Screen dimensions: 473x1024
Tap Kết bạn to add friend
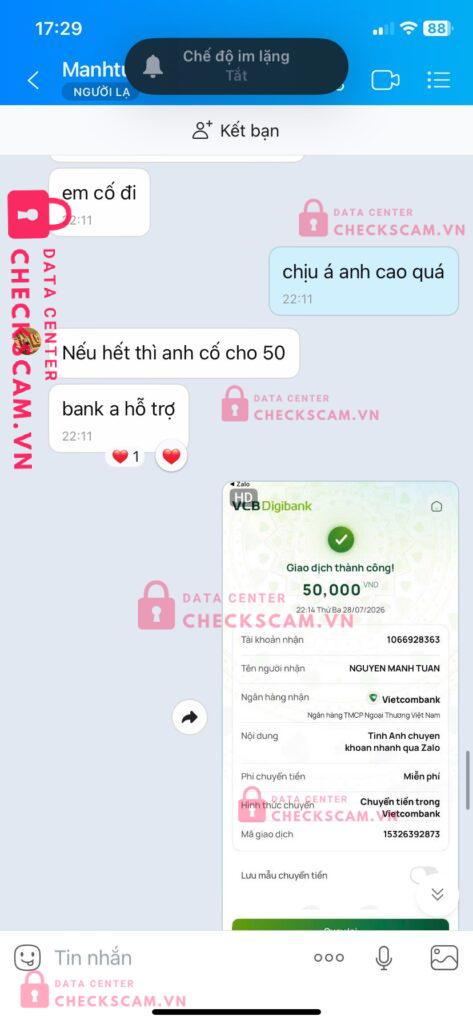coord(236,130)
